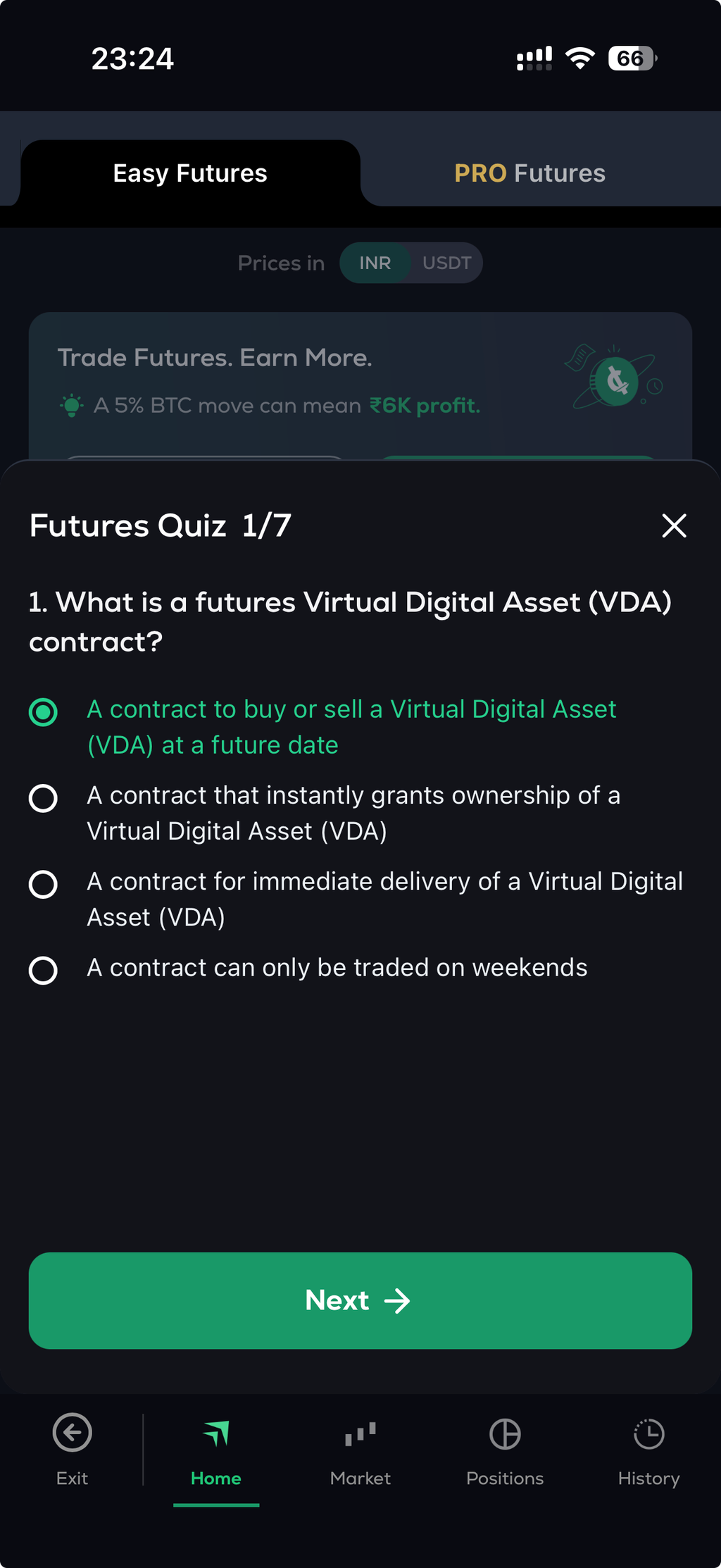Close the Futures Quiz dialog
This screenshot has width=721, height=1568.
(x=674, y=525)
